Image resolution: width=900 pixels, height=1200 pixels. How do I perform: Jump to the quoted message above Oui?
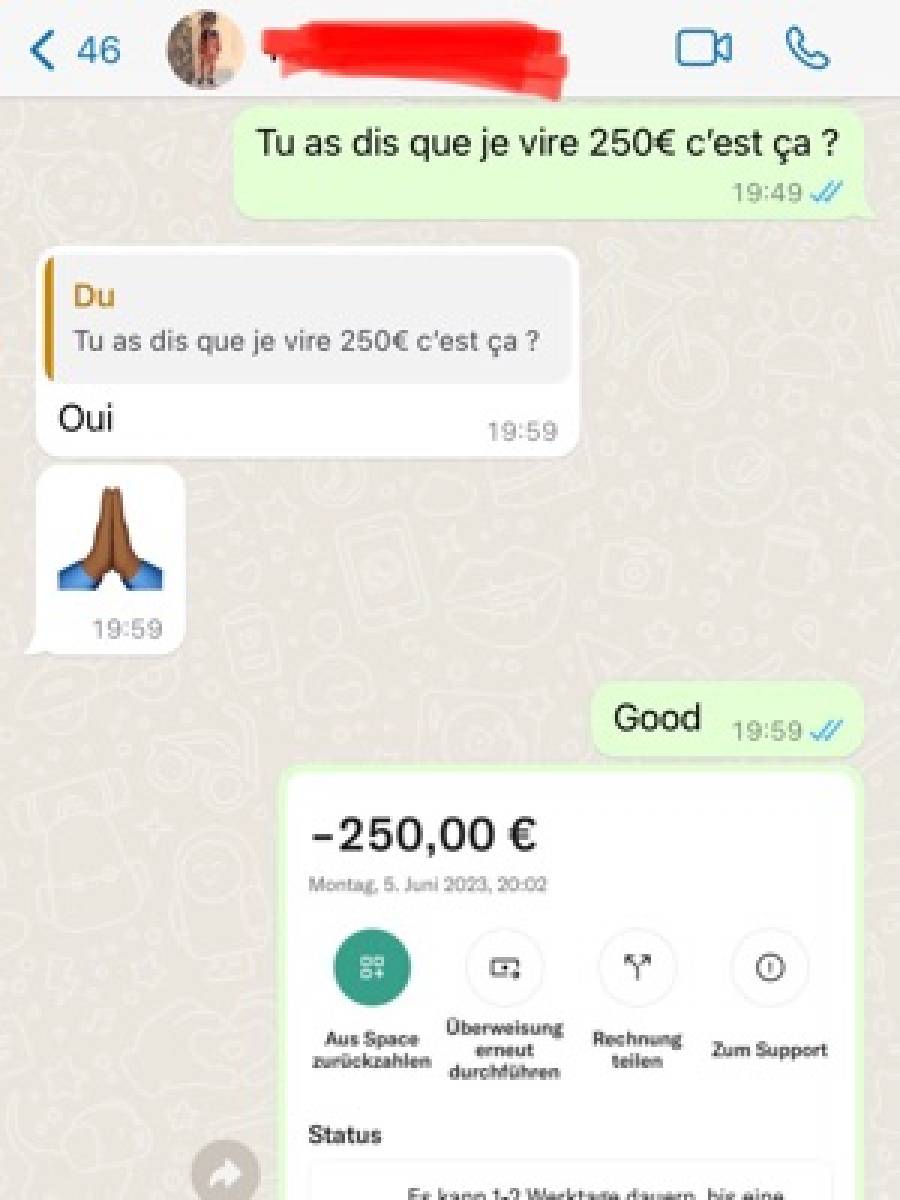(308, 319)
